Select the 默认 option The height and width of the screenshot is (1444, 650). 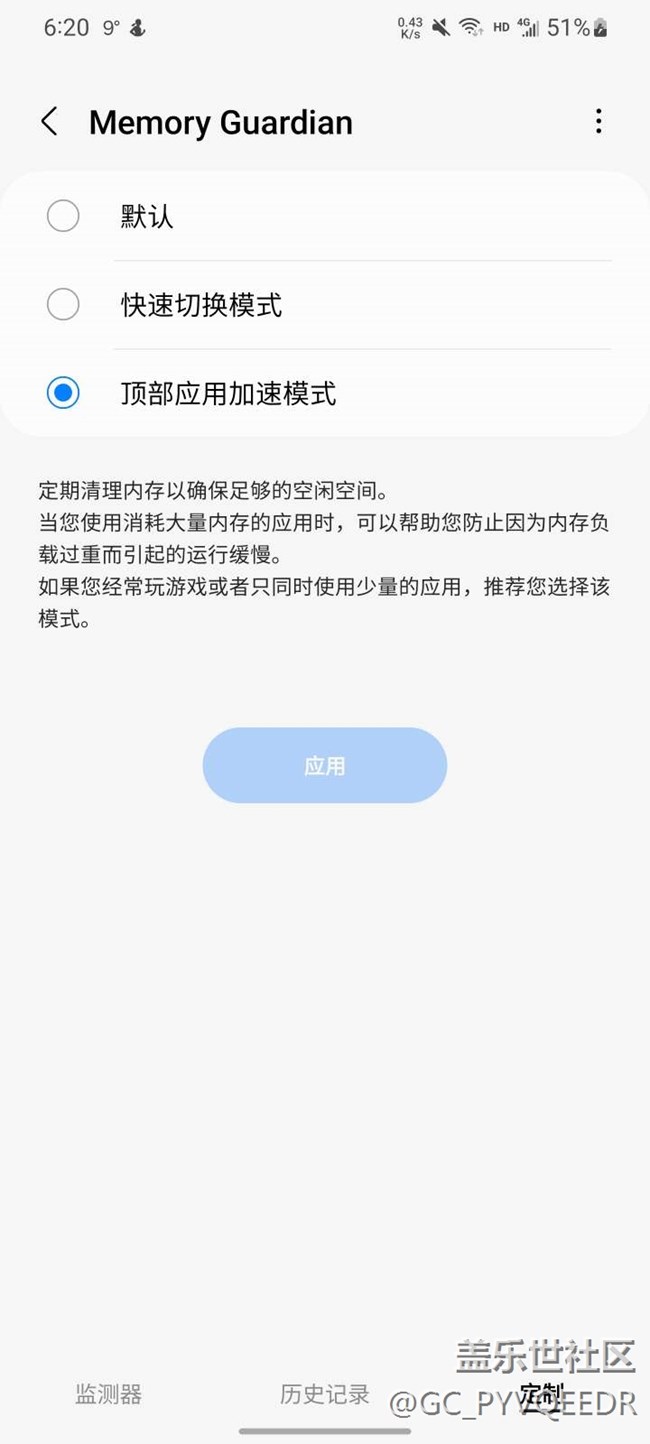pos(325,216)
